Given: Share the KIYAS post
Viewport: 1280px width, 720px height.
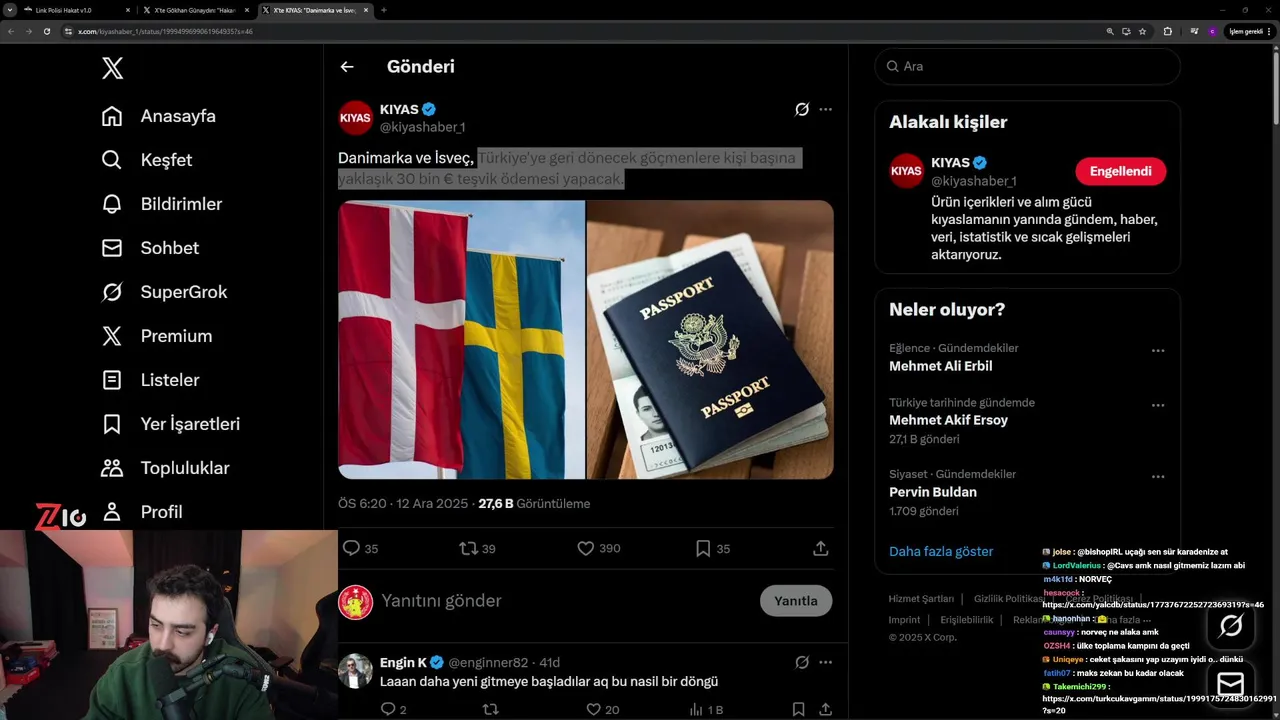Looking at the screenshot, I should (x=820, y=548).
